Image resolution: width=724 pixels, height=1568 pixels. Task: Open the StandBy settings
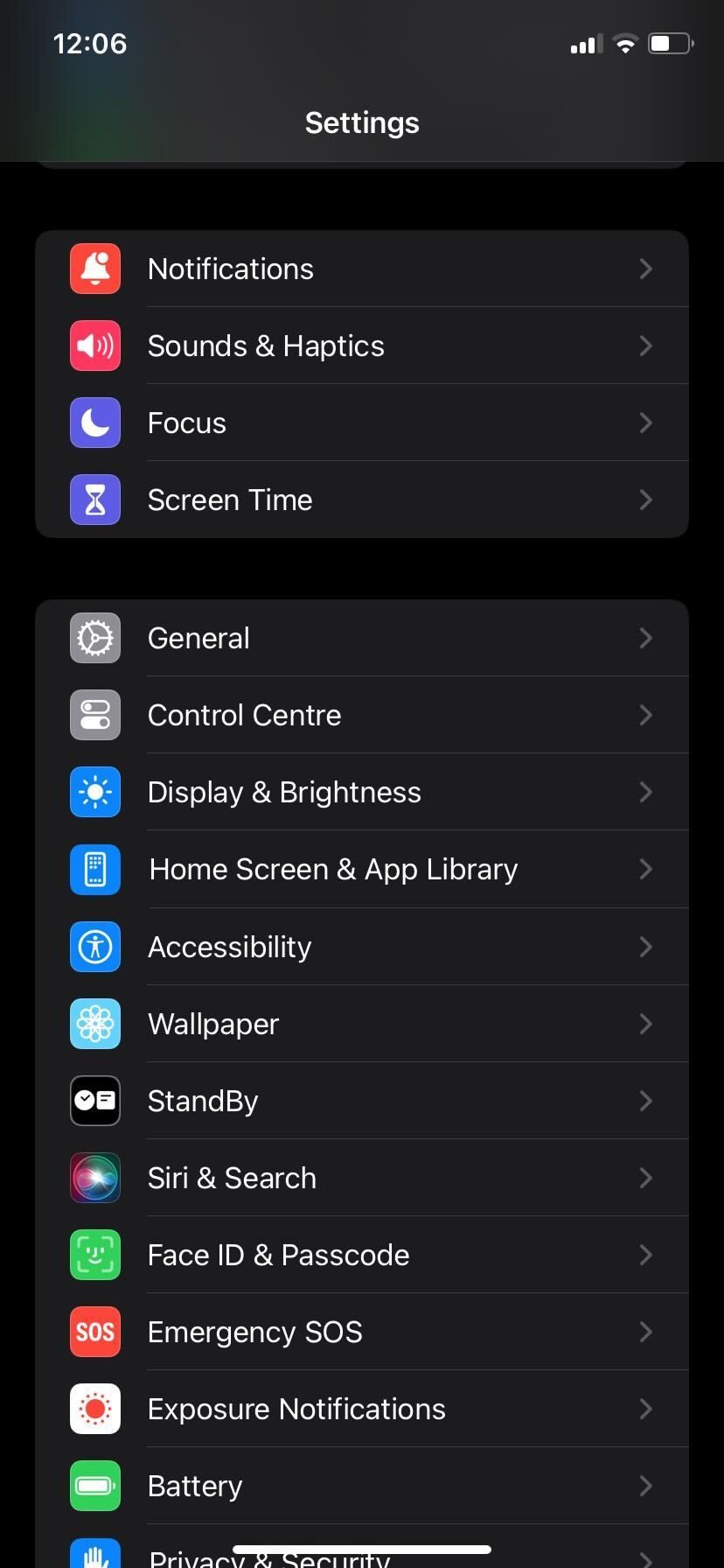tap(362, 1101)
